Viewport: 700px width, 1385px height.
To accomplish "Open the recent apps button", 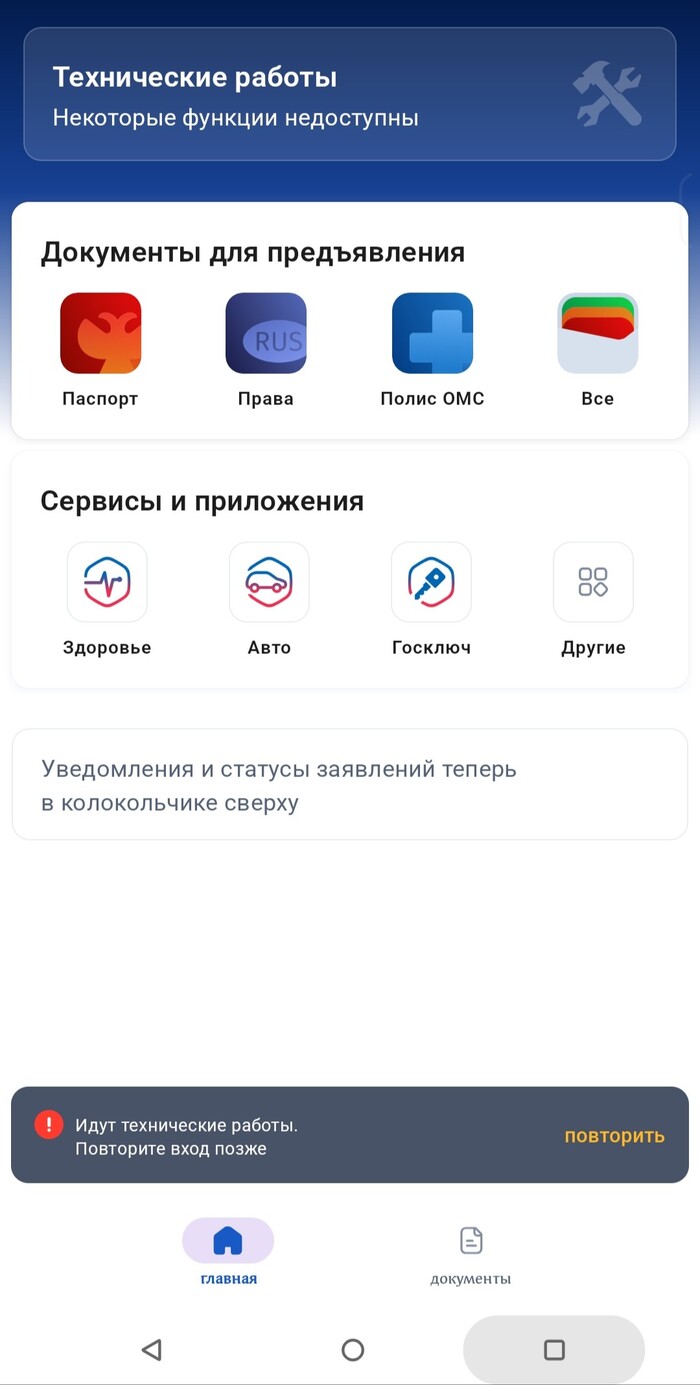I will click(x=554, y=1350).
